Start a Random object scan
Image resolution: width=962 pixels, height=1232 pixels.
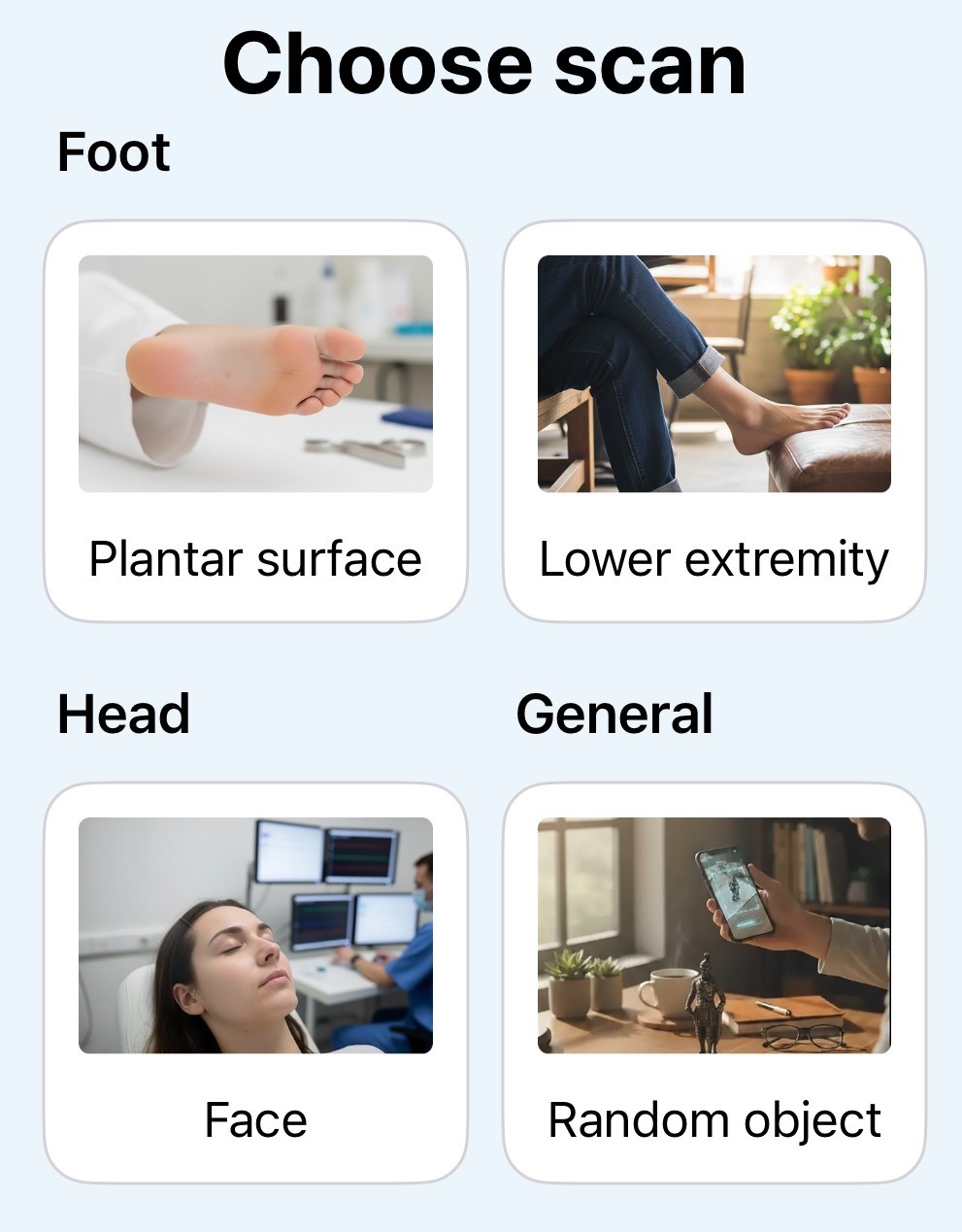713,982
